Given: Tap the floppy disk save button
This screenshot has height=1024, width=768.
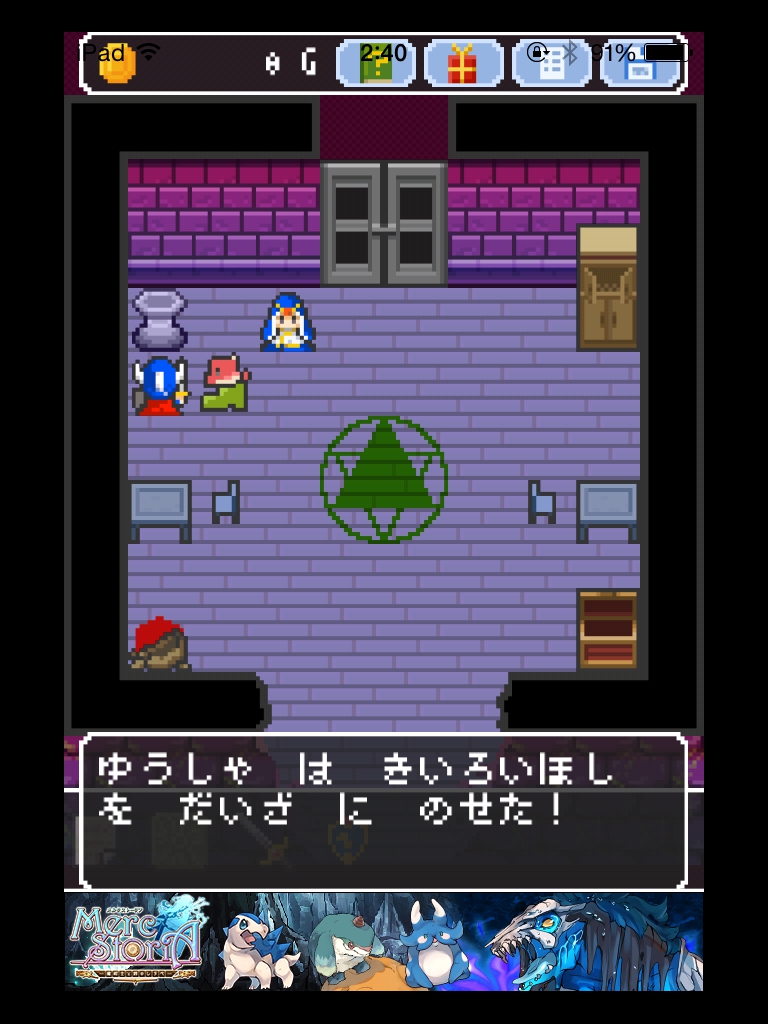Looking at the screenshot, I should [x=640, y=64].
